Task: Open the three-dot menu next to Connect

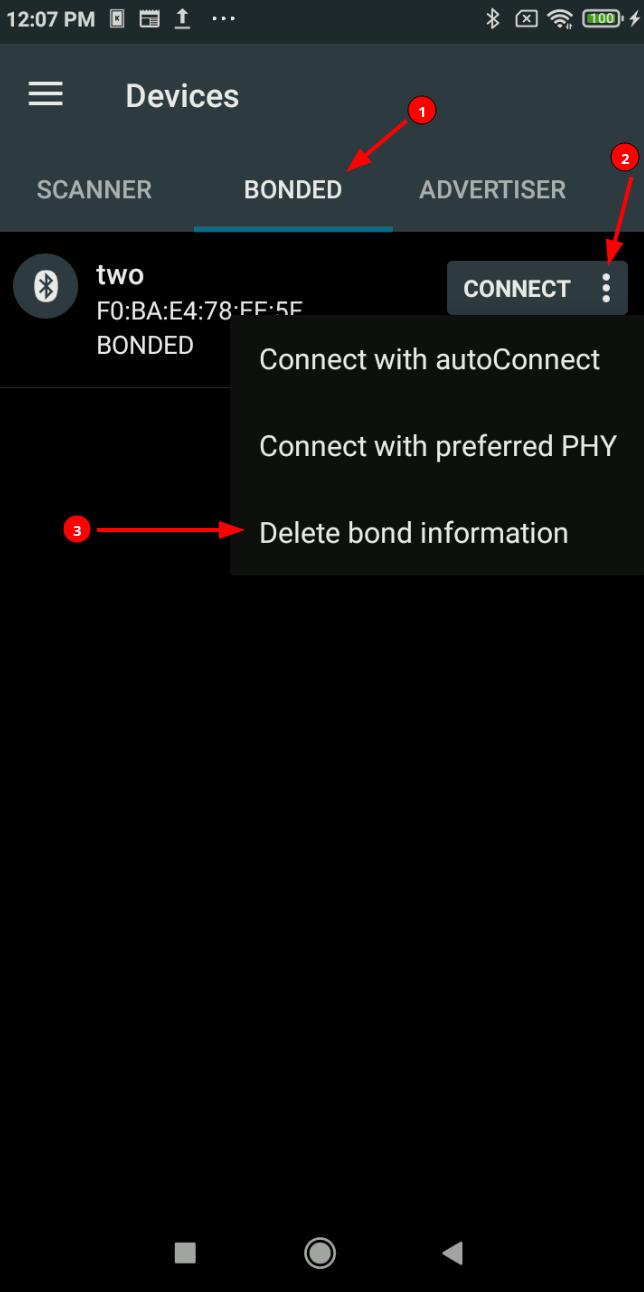Action: (x=606, y=288)
